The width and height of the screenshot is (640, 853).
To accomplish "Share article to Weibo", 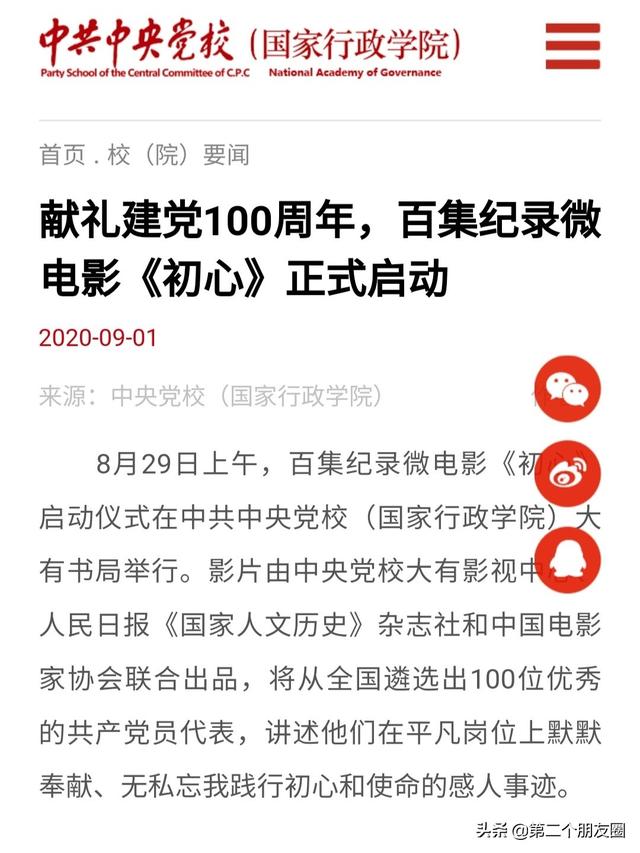I will (568, 472).
